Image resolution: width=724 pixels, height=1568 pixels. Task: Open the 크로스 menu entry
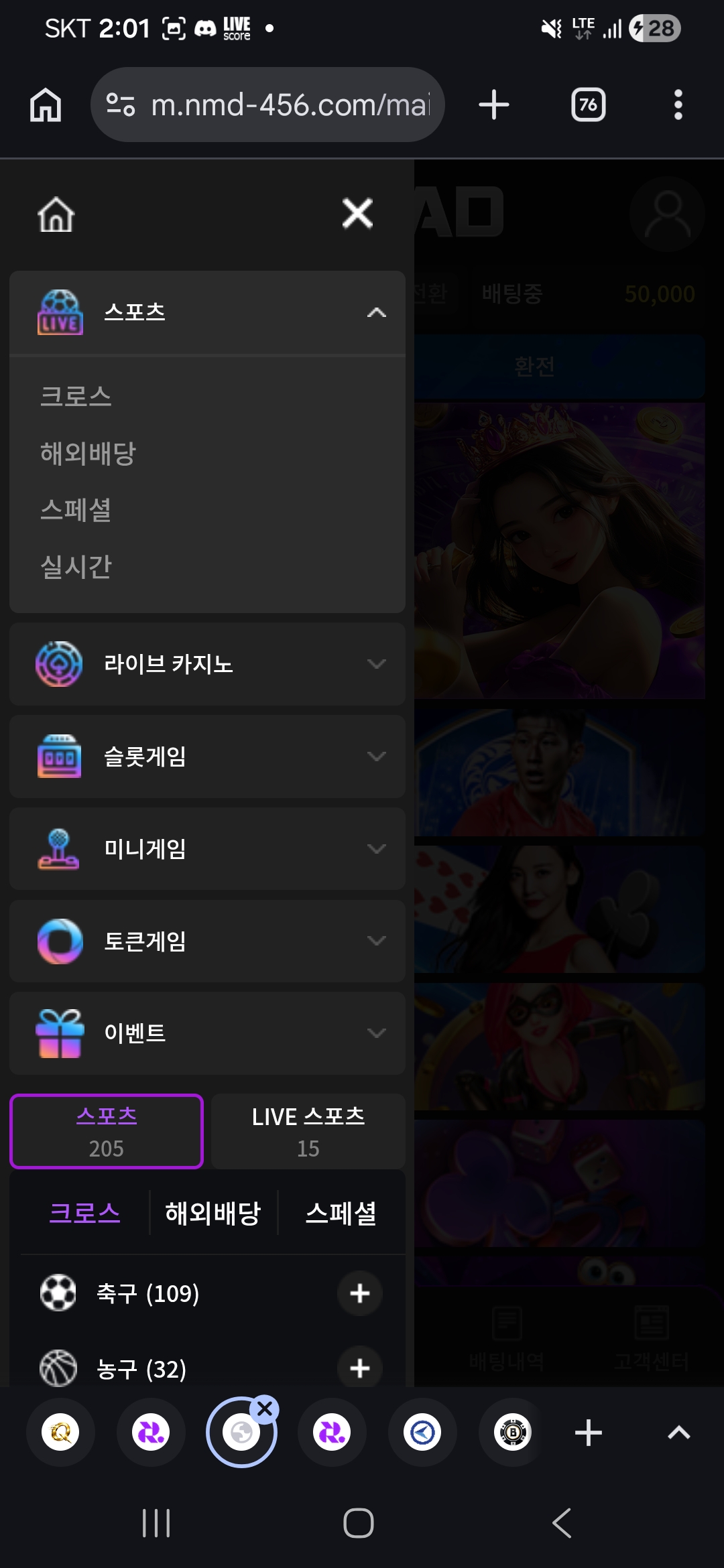(75, 395)
